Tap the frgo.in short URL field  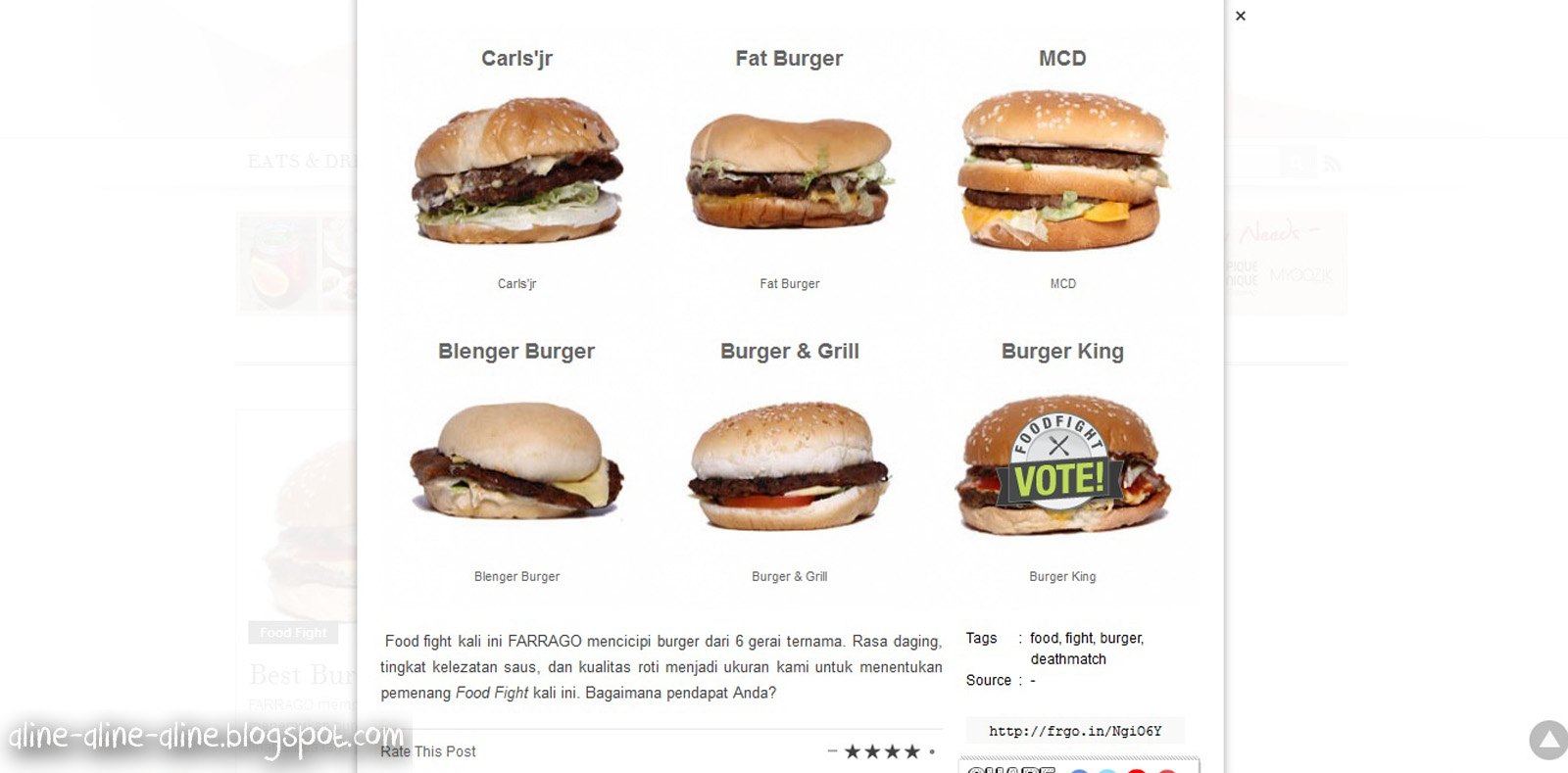pos(1075,731)
